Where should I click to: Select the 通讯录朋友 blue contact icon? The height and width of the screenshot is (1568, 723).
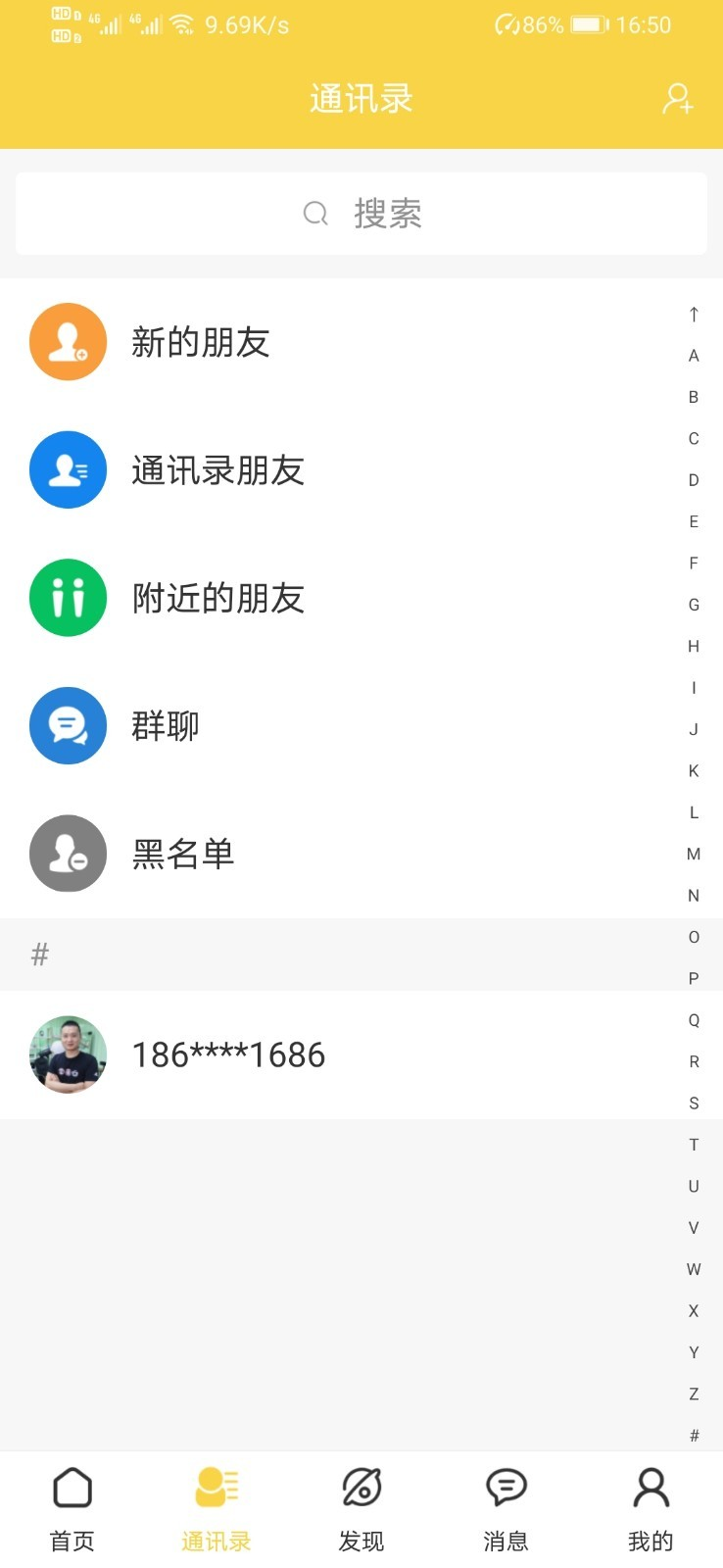tap(68, 469)
